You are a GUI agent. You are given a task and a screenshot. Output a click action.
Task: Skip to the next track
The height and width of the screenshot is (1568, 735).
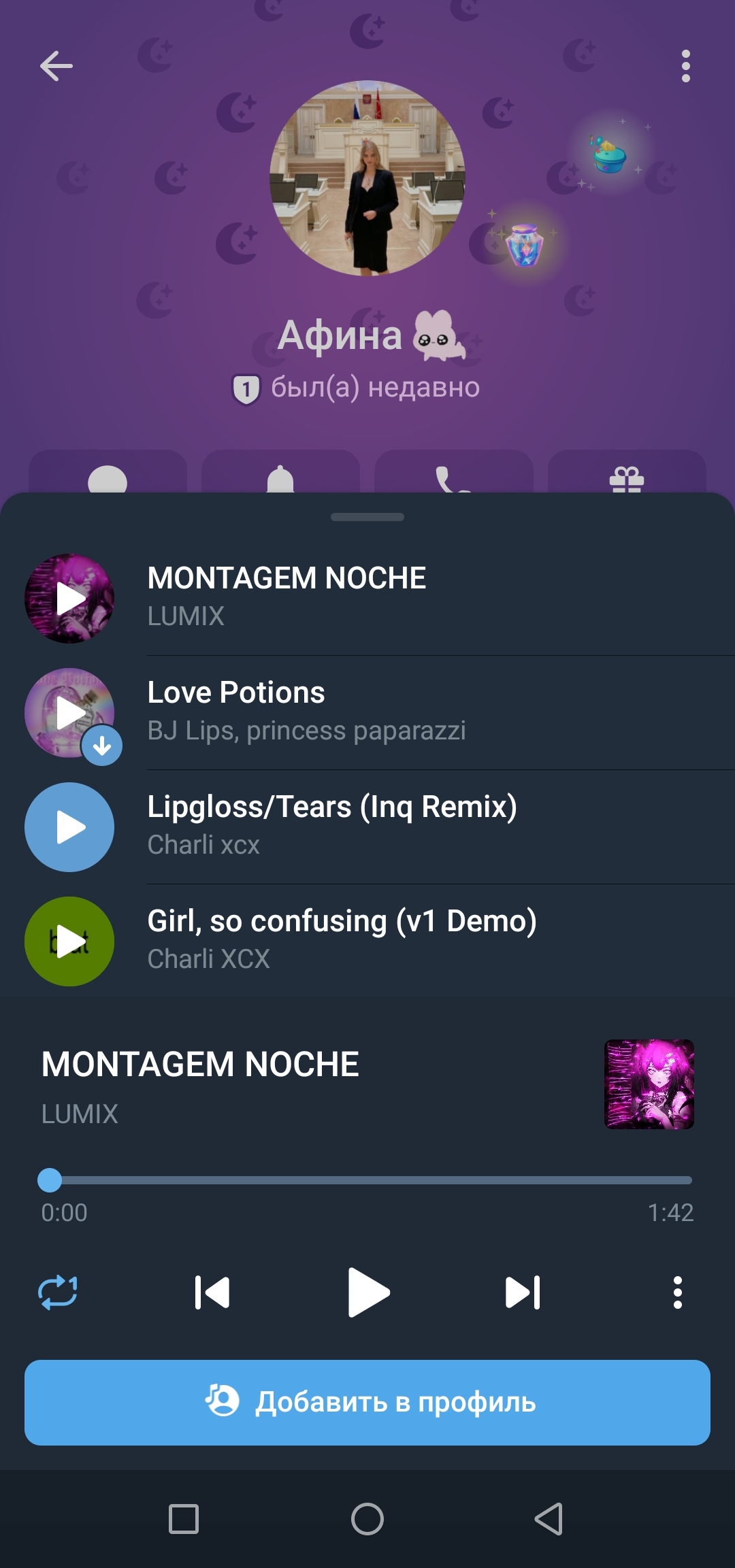(x=523, y=1292)
